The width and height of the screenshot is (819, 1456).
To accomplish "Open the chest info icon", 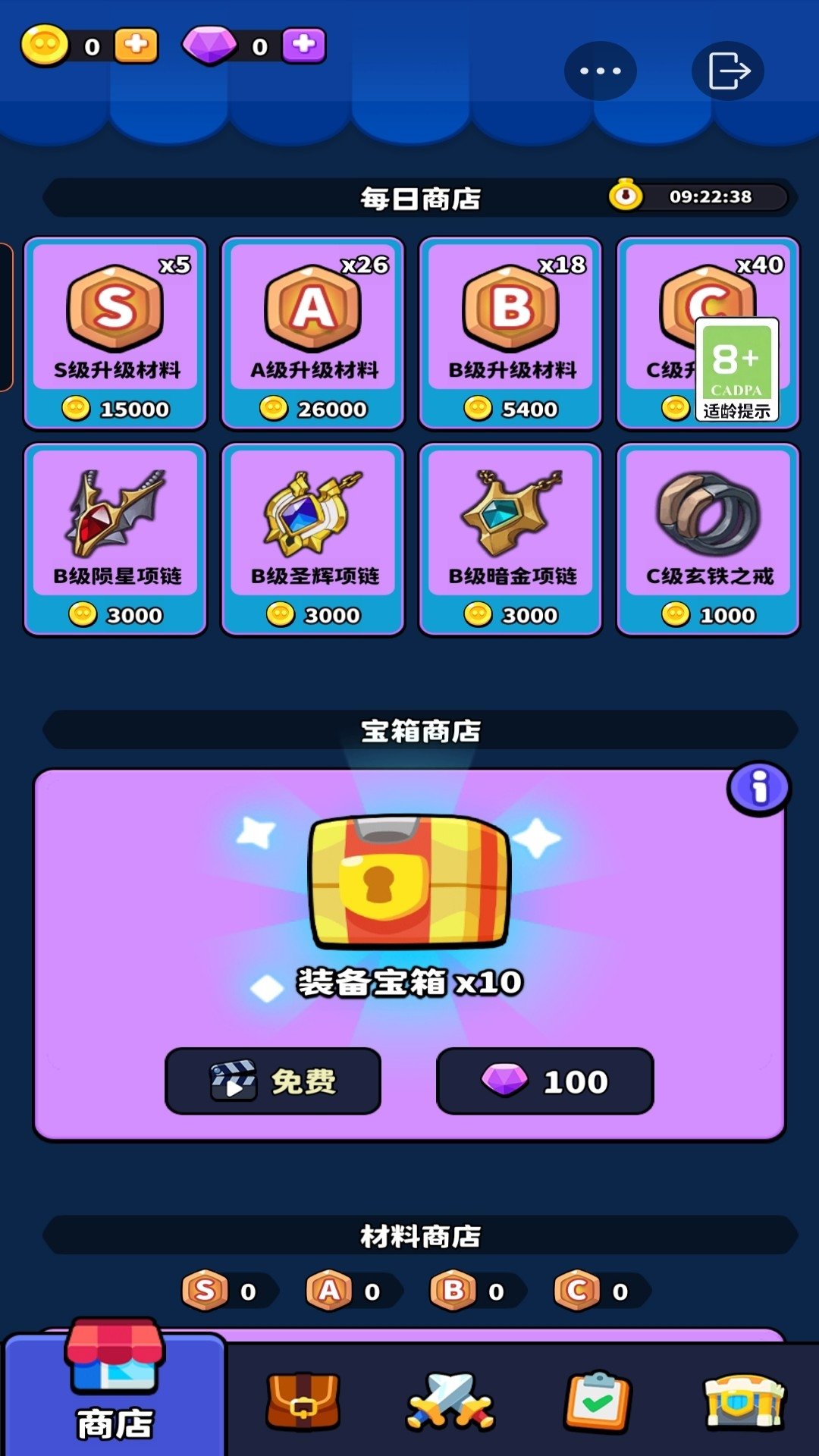I will point(758,788).
